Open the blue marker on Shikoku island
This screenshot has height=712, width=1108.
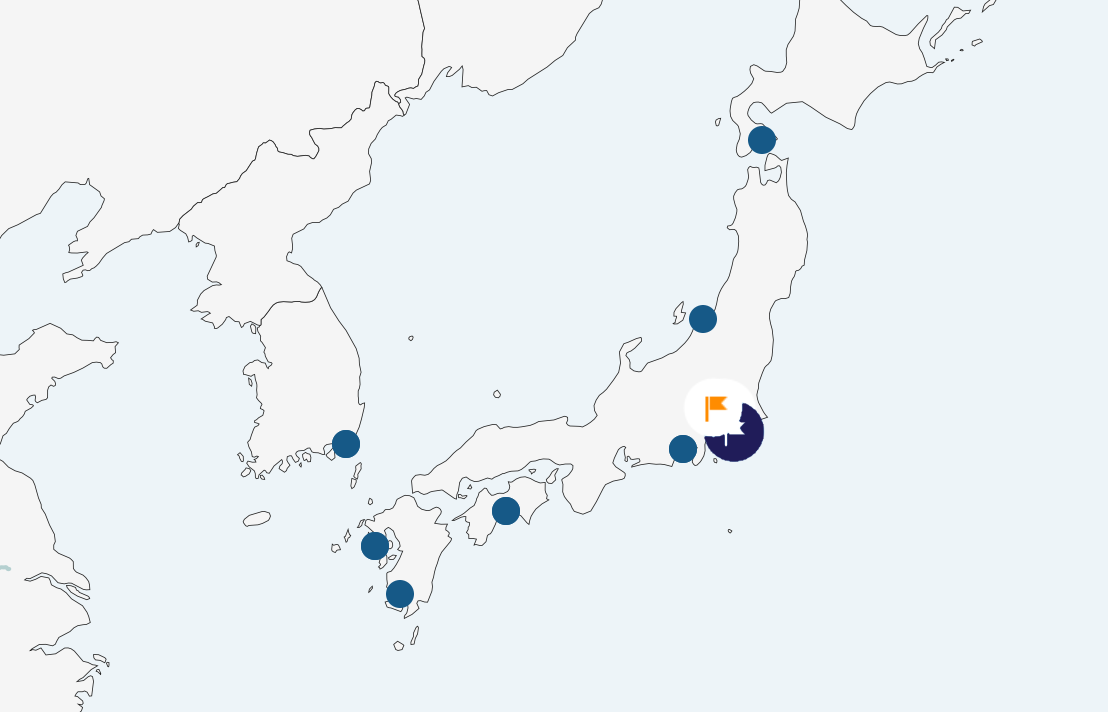click(506, 511)
